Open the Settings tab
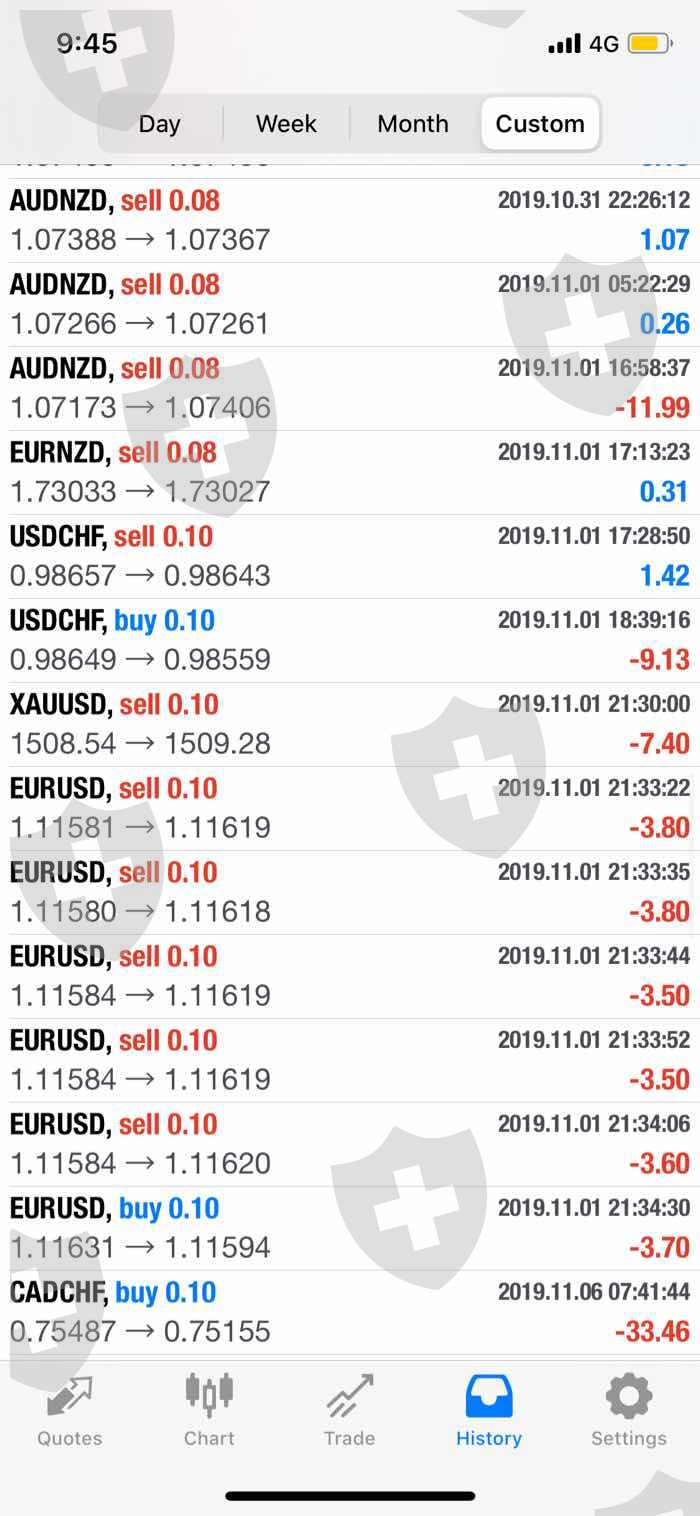This screenshot has height=1516, width=700. pos(628,1410)
